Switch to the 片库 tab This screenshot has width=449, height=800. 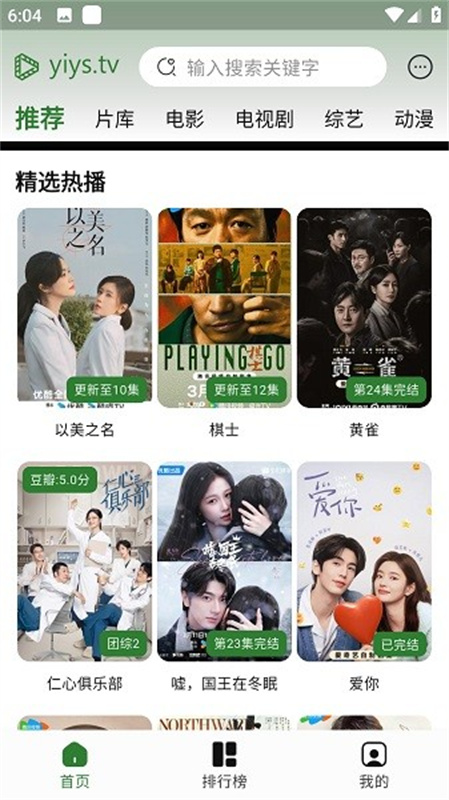click(114, 119)
